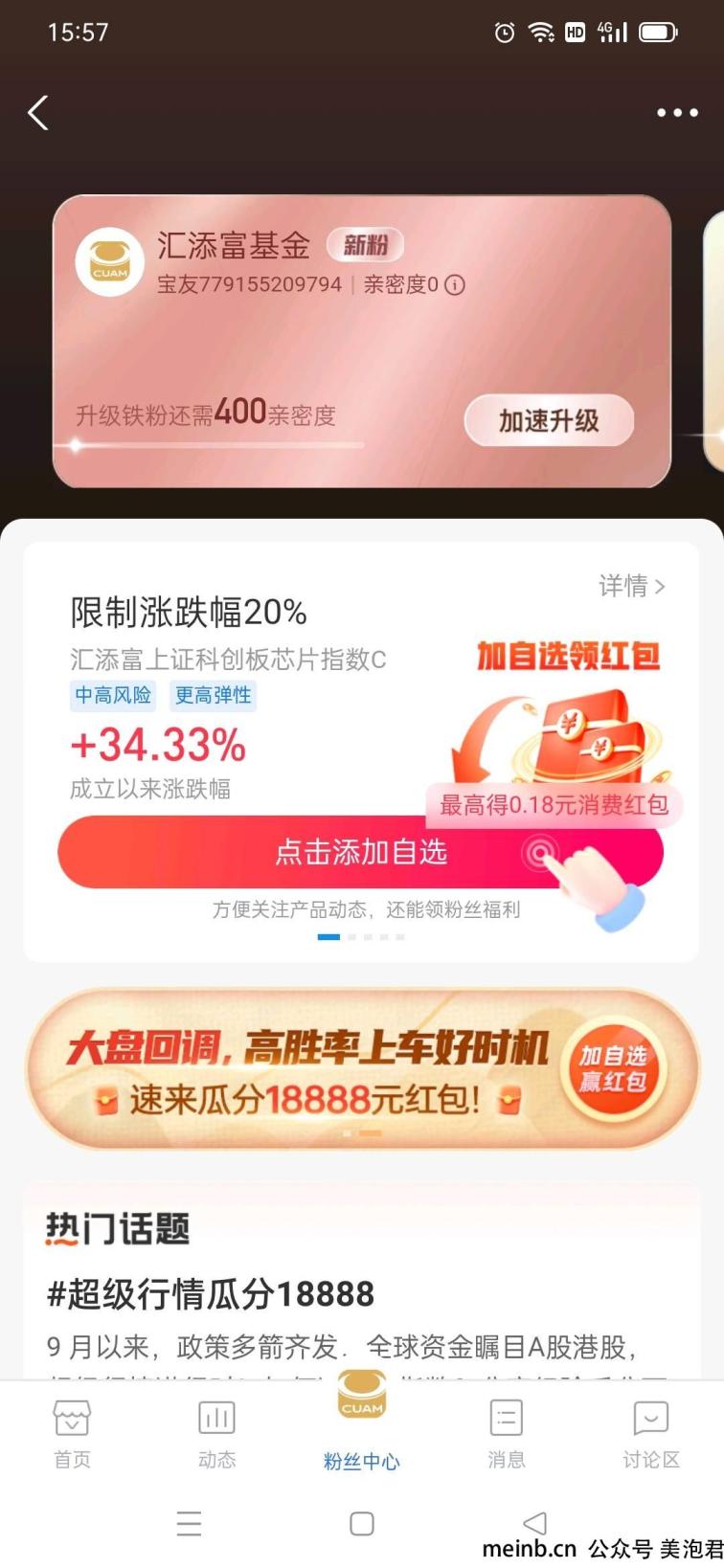Switch to the 首页 tab
This screenshot has width=724, height=1568.
point(72,1433)
